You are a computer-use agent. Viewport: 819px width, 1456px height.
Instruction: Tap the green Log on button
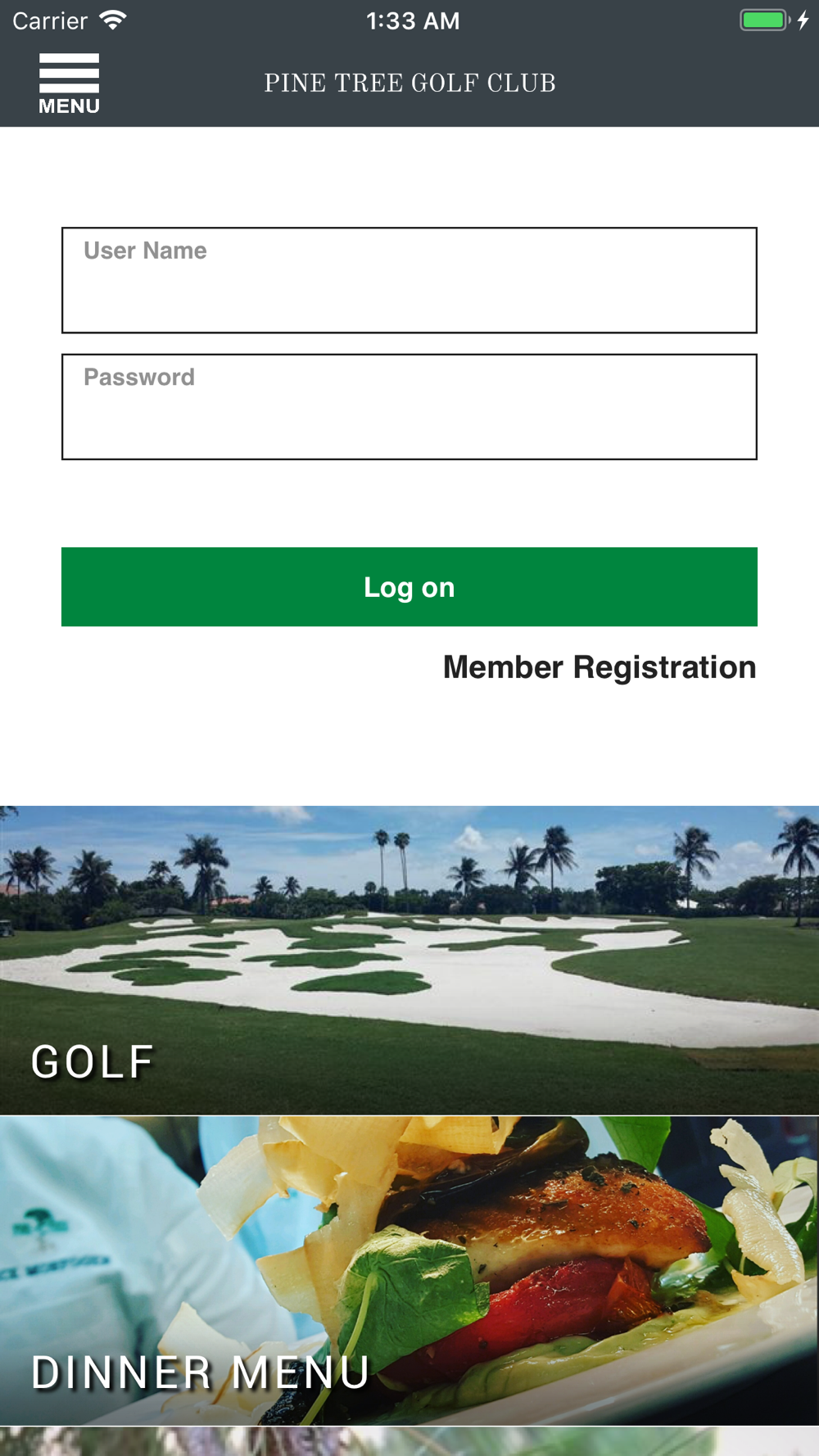pos(409,587)
